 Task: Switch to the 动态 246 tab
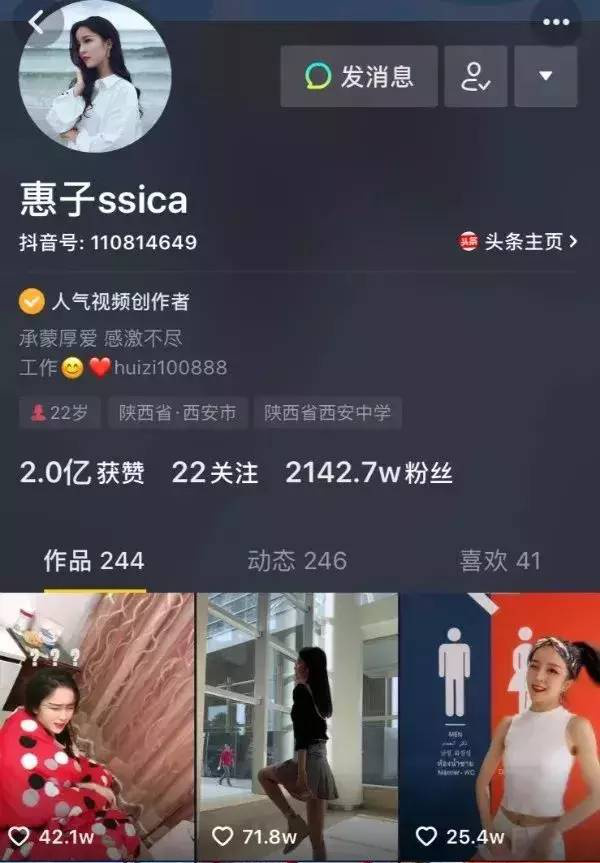pyautogui.click(x=297, y=561)
